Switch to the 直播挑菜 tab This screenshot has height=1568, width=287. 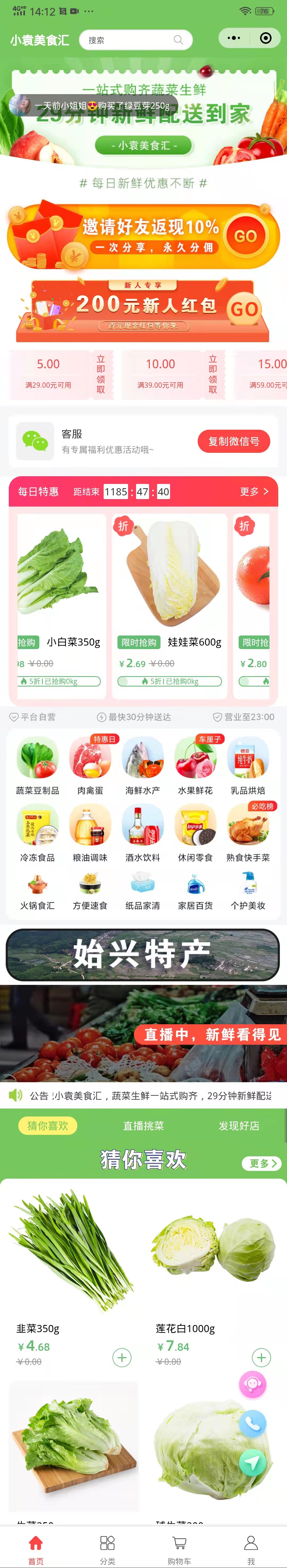coord(143,1126)
